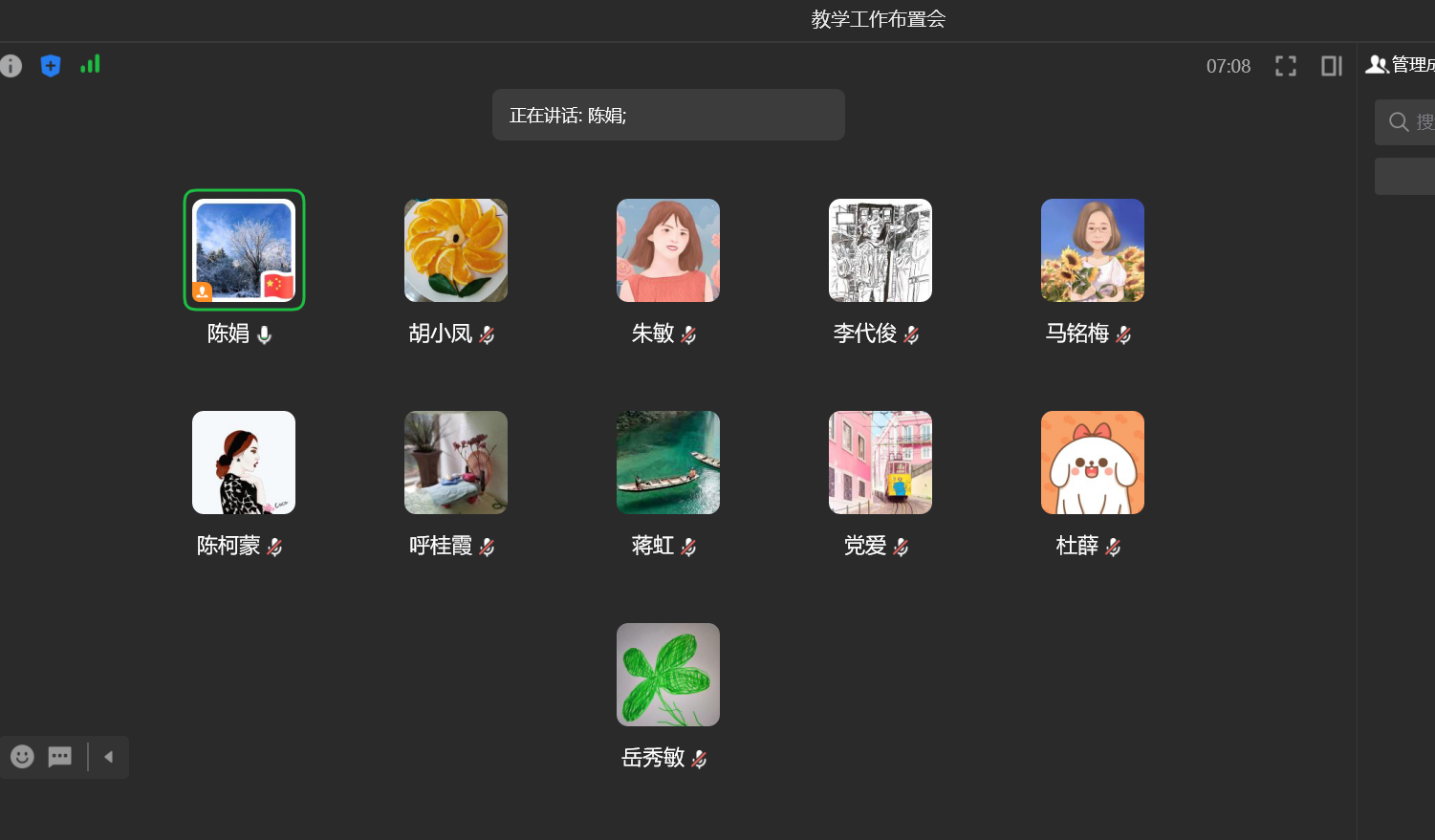Collapse the toolbar with the arrow

[108, 757]
